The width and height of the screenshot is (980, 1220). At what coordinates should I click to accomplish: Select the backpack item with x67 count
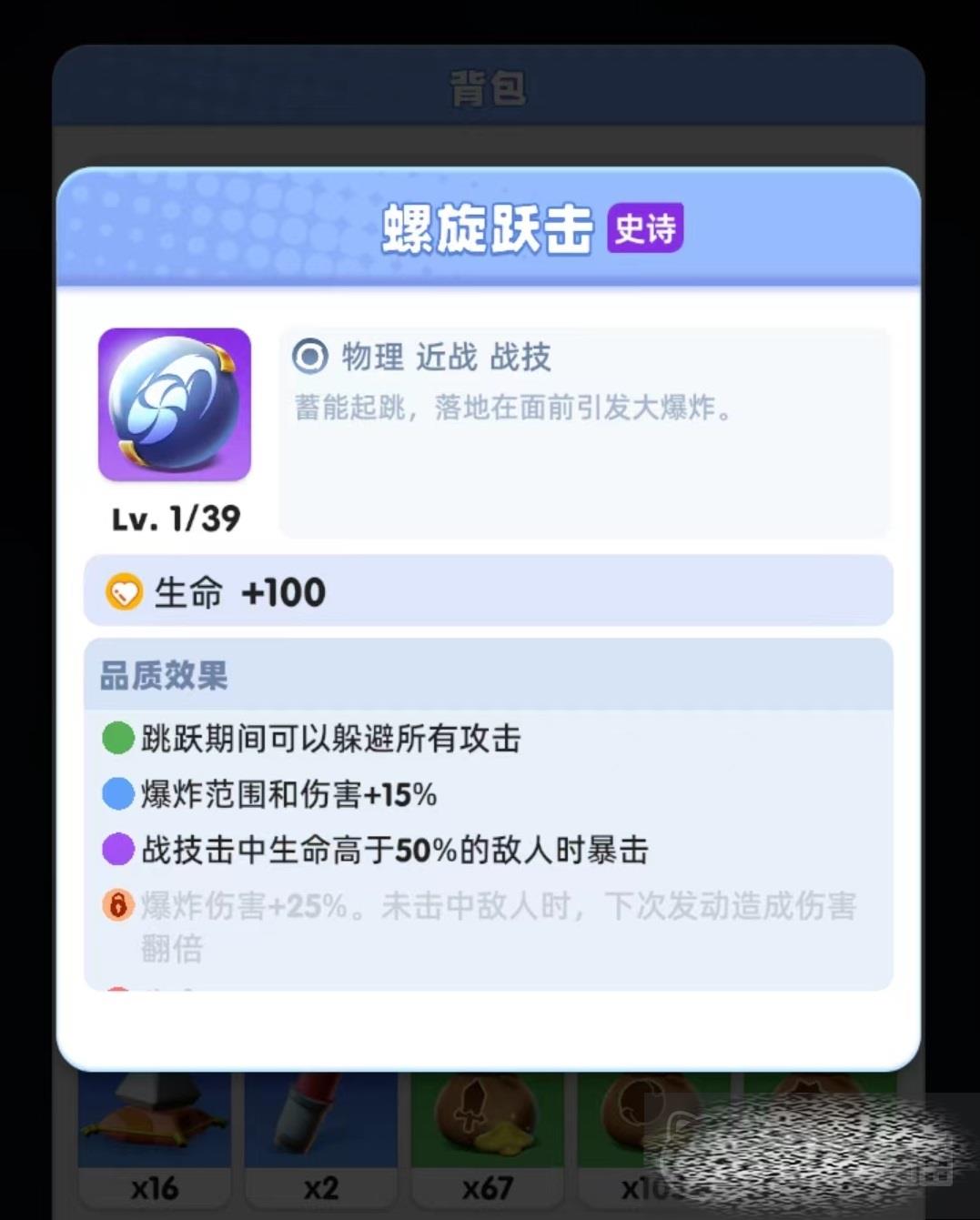click(487, 1128)
